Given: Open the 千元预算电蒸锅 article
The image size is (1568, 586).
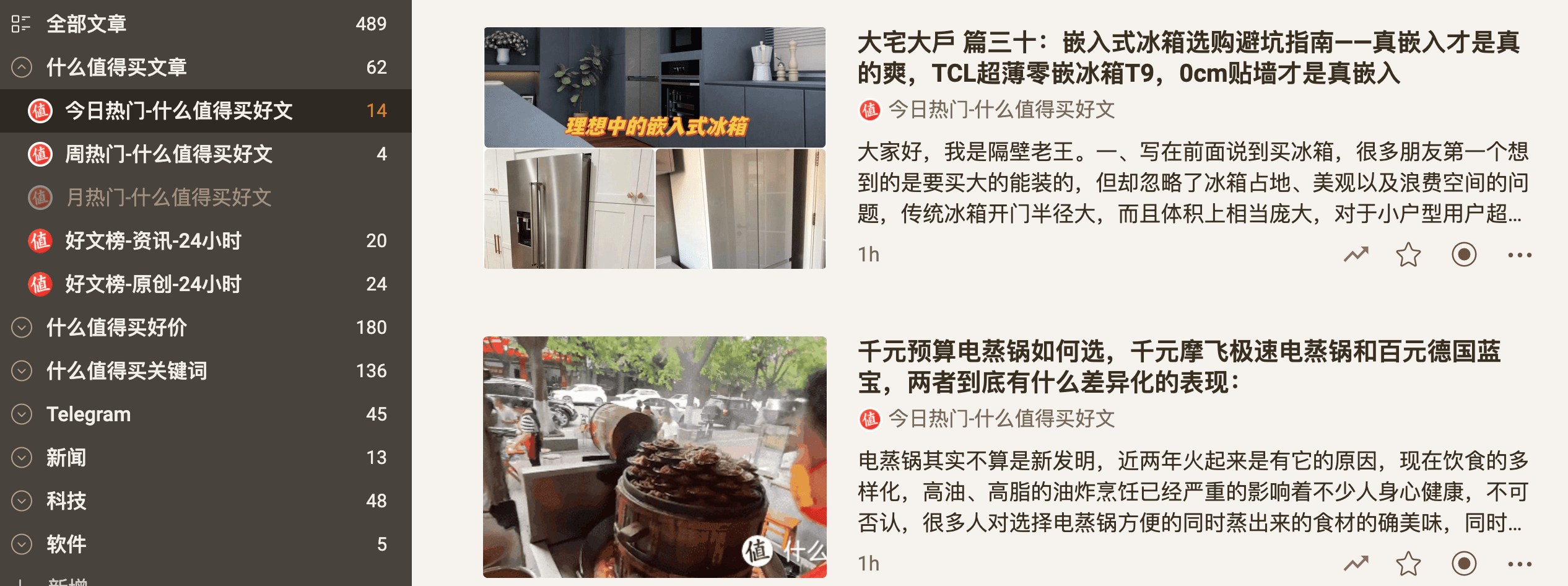Looking at the screenshot, I should coord(1178,367).
